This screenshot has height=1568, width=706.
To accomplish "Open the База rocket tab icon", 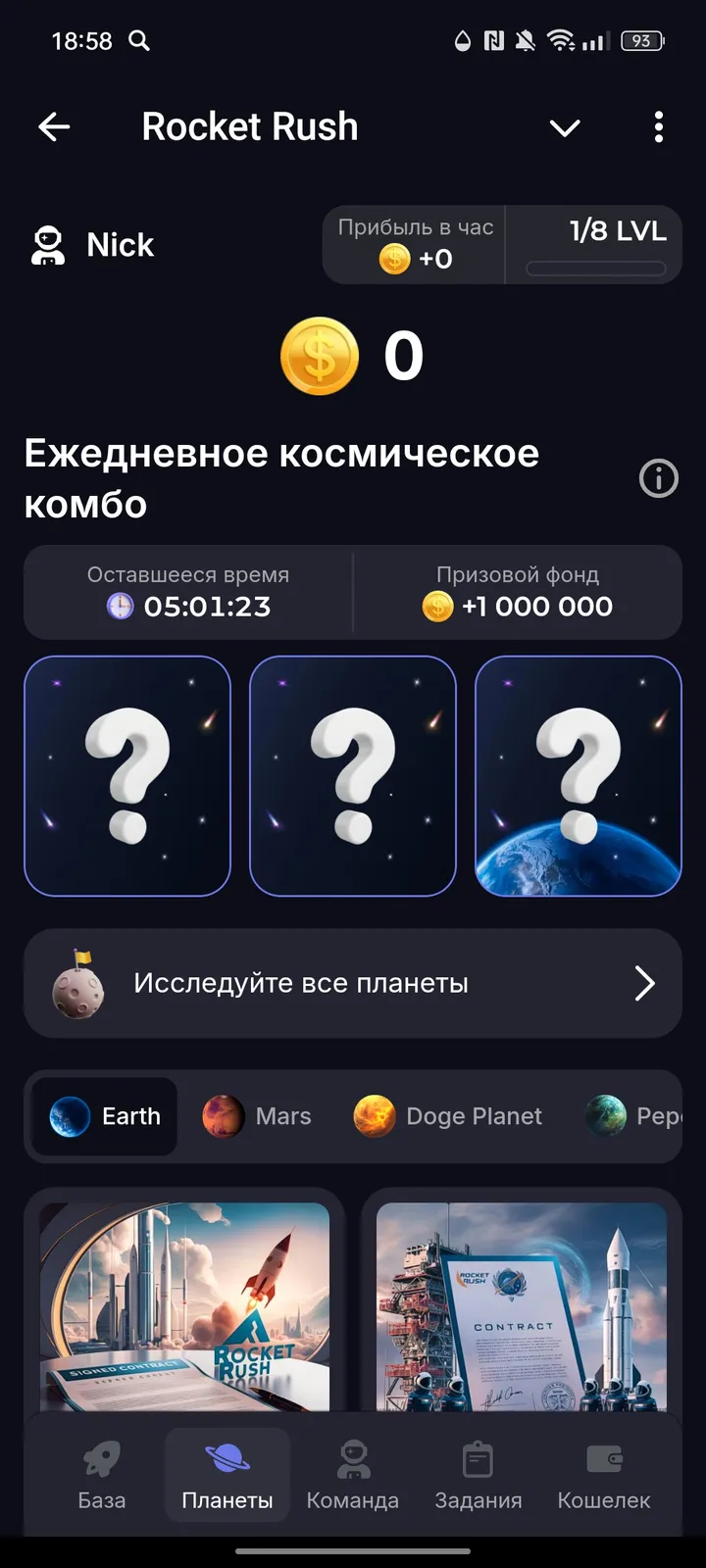I will click(102, 1456).
